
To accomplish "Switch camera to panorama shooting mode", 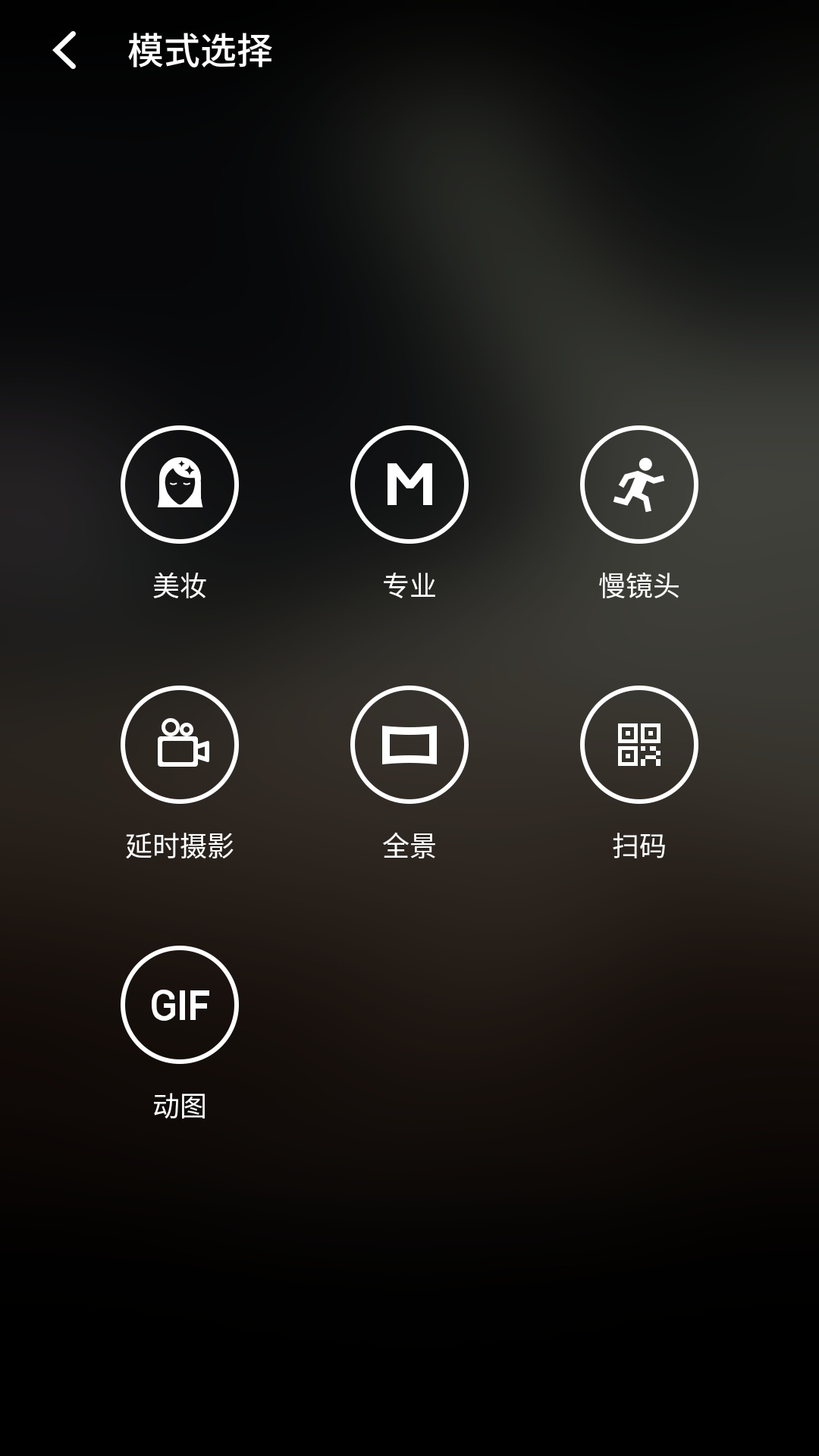I will [x=409, y=745].
